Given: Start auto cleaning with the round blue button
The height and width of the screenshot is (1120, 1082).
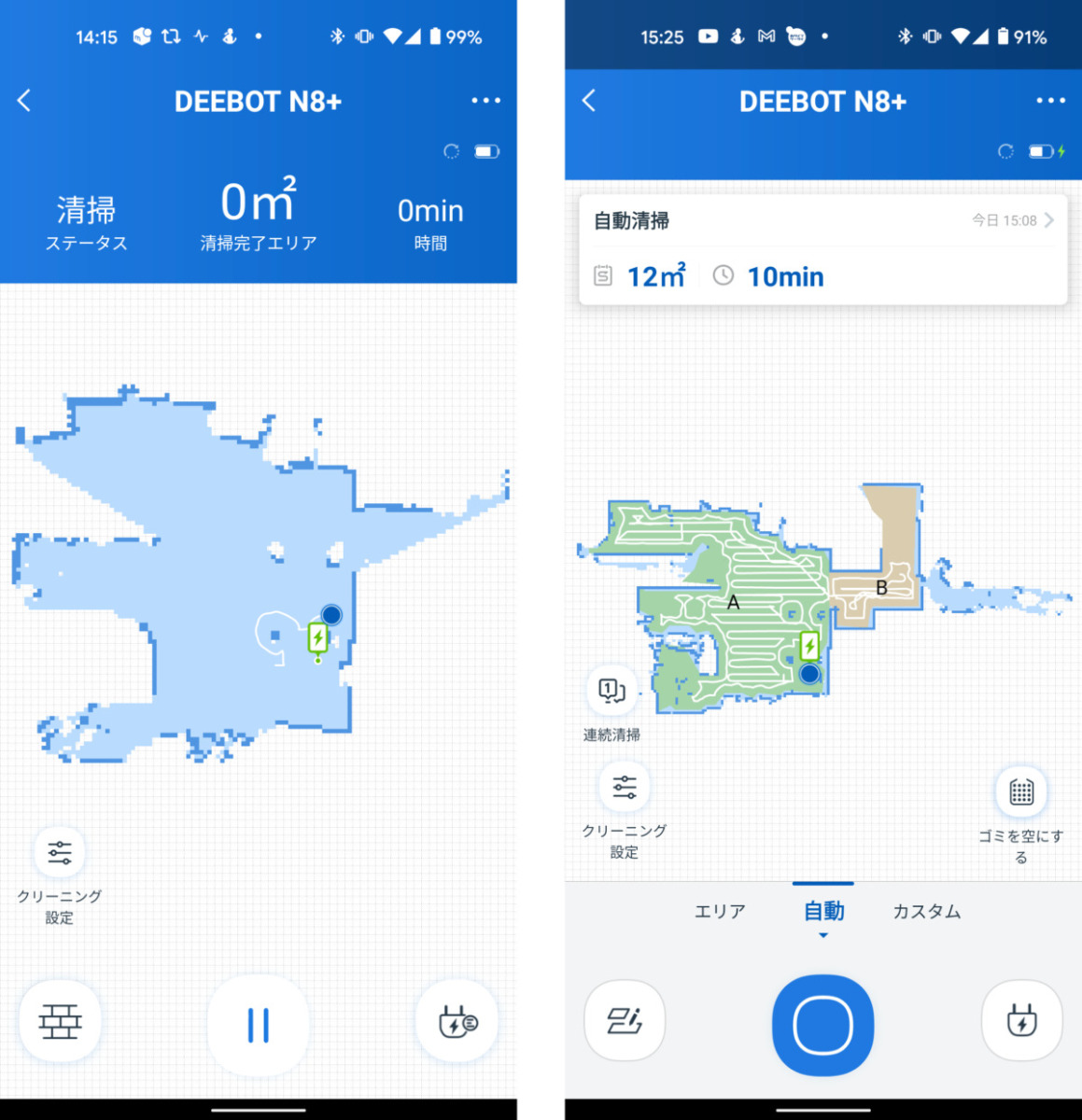Looking at the screenshot, I should tap(822, 1024).
